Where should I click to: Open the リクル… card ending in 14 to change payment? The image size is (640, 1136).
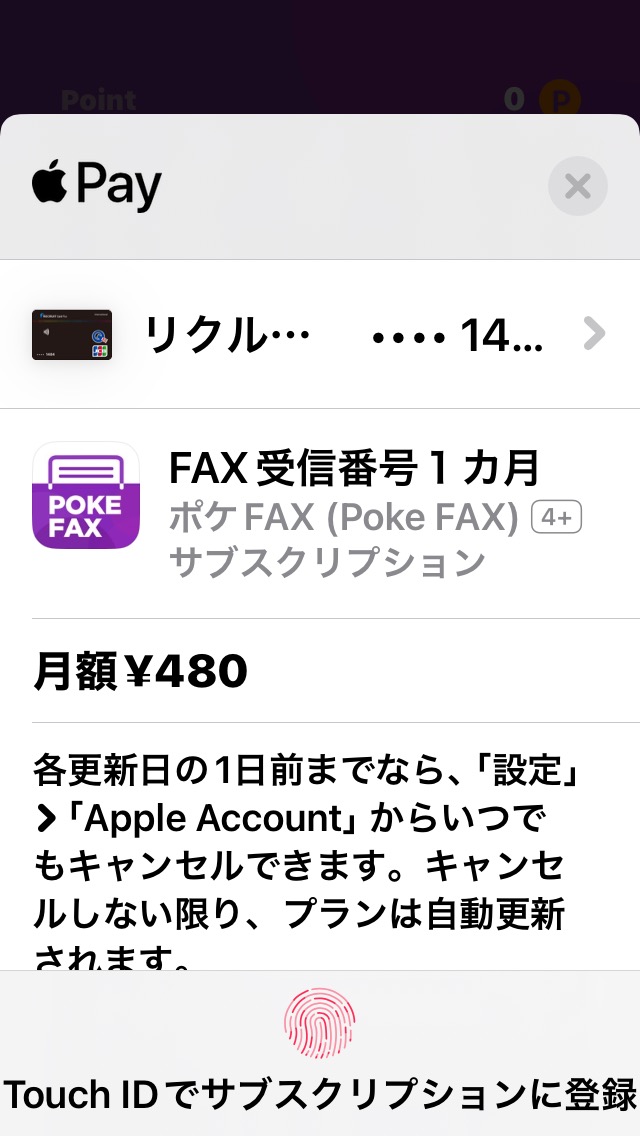tap(320, 335)
